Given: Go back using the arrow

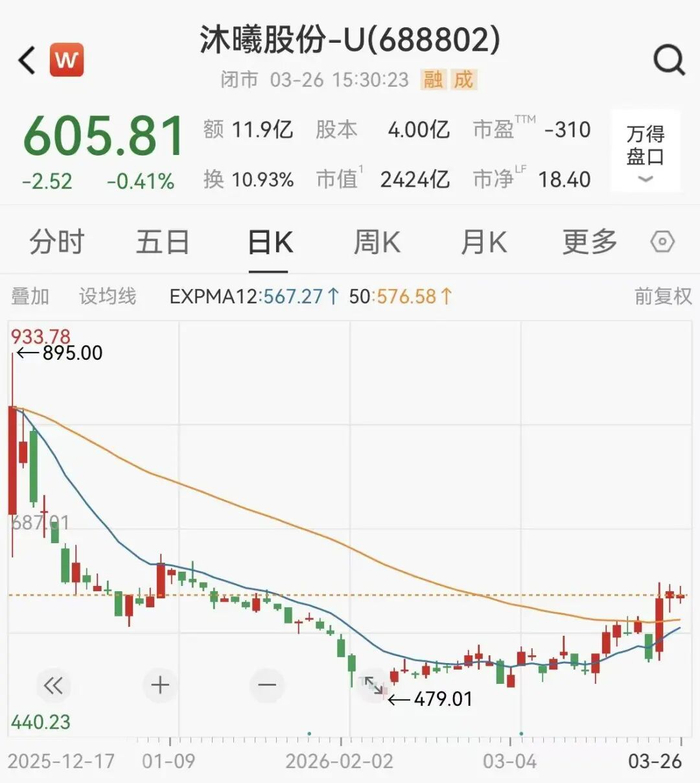Looking at the screenshot, I should [x=27, y=60].
